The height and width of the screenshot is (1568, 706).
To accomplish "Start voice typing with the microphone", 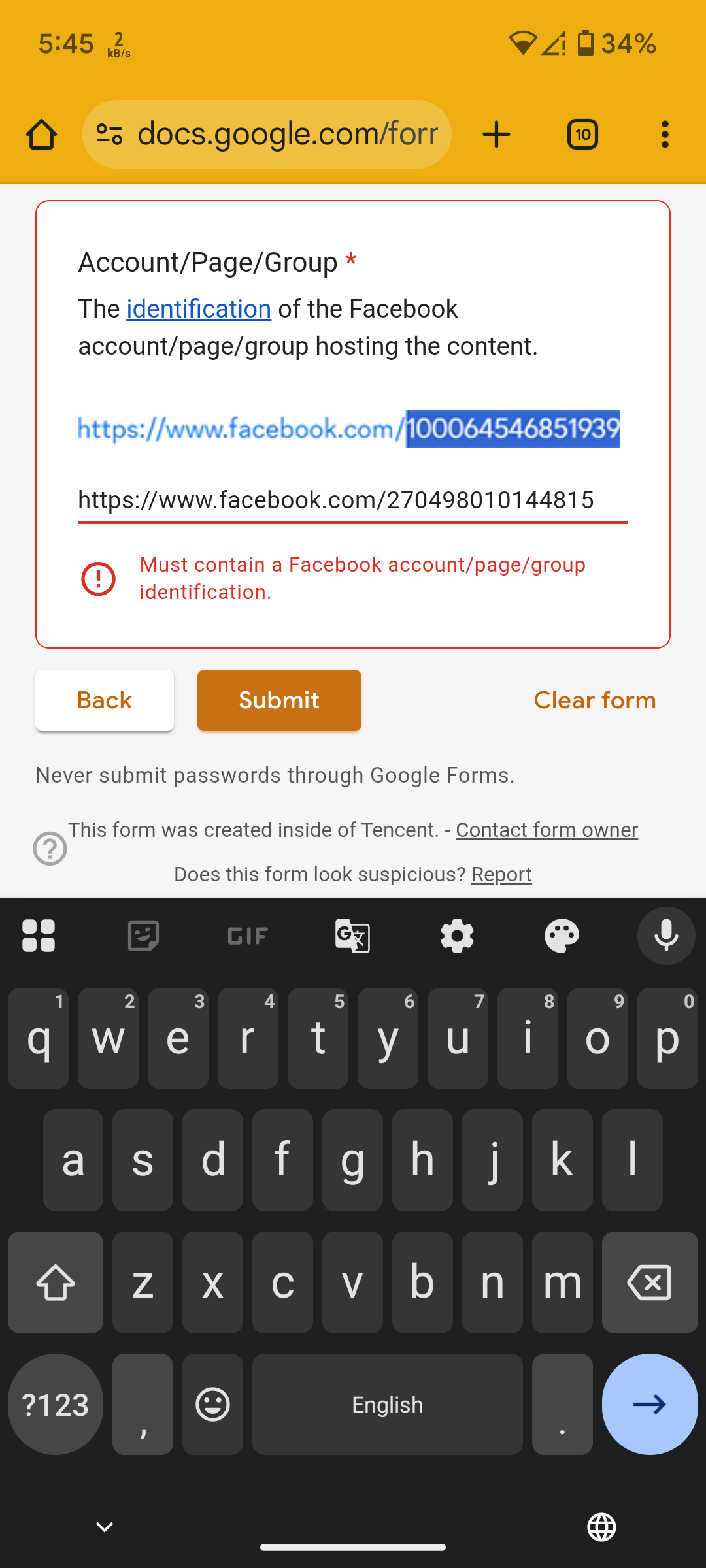I will [x=665, y=936].
